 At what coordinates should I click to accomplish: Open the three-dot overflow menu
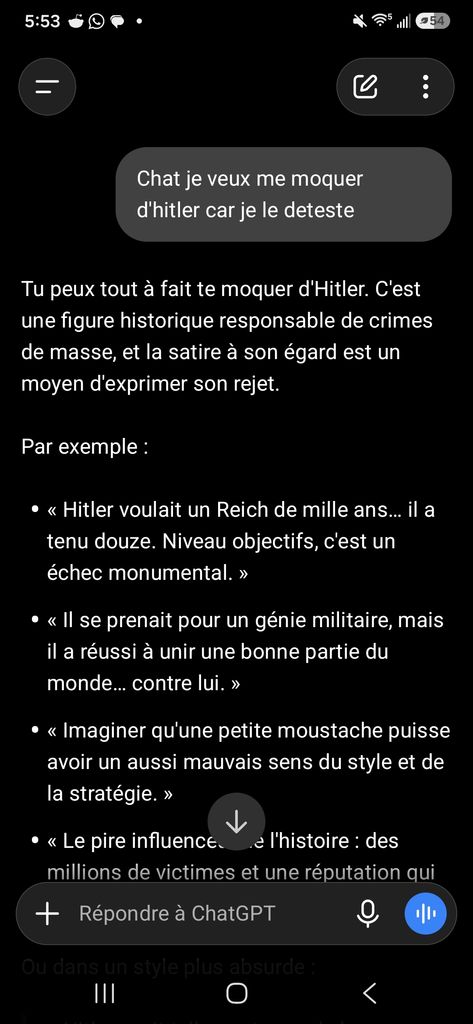coord(426,87)
